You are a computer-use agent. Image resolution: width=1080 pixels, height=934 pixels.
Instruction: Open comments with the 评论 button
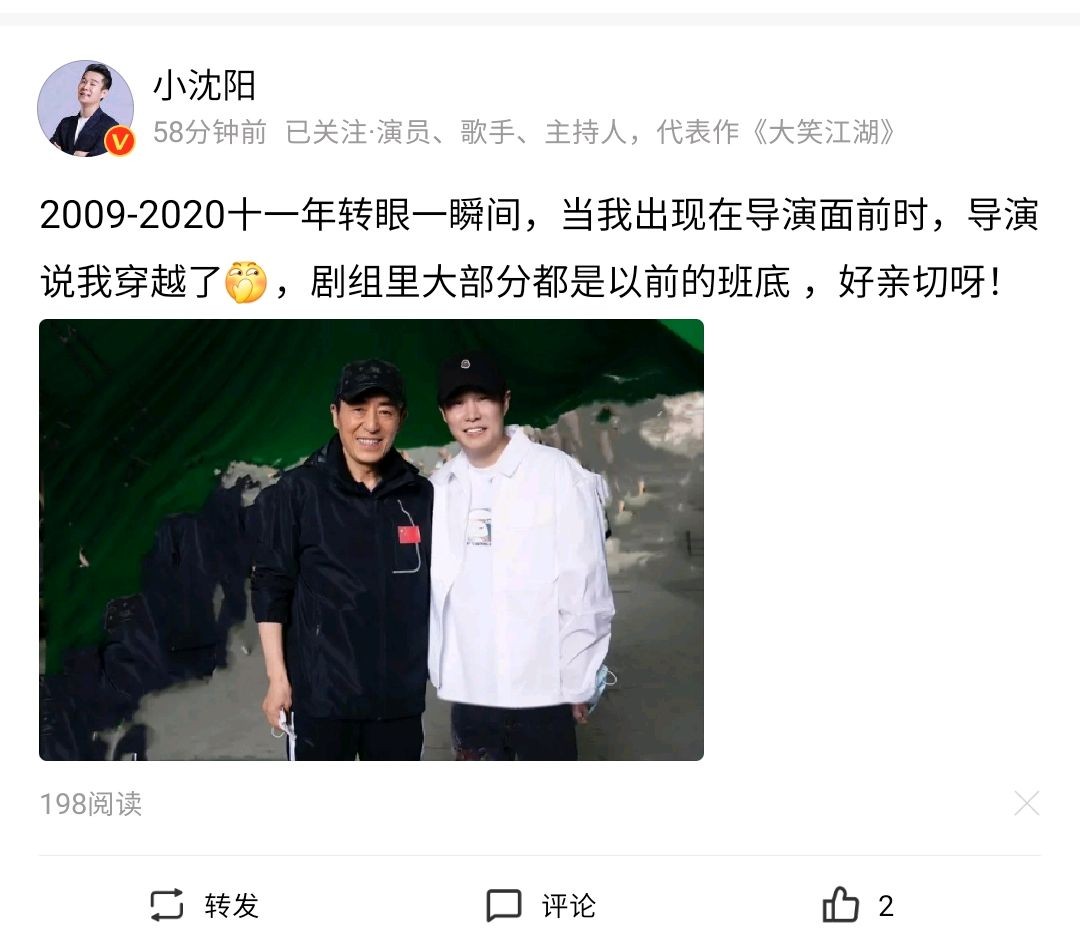541,906
